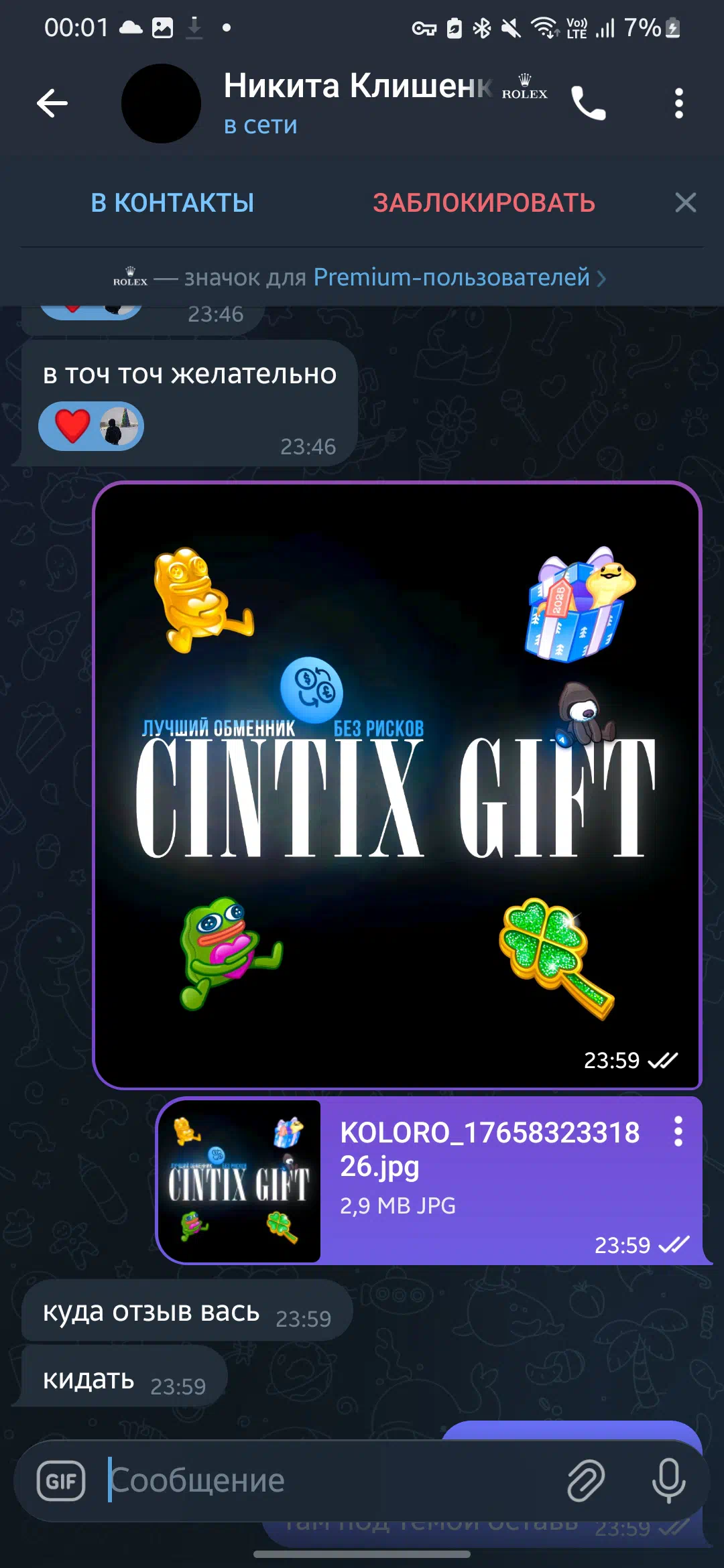The height and width of the screenshot is (1568, 724).
Task: Record a voice message with the microphone
Action: (668, 1481)
